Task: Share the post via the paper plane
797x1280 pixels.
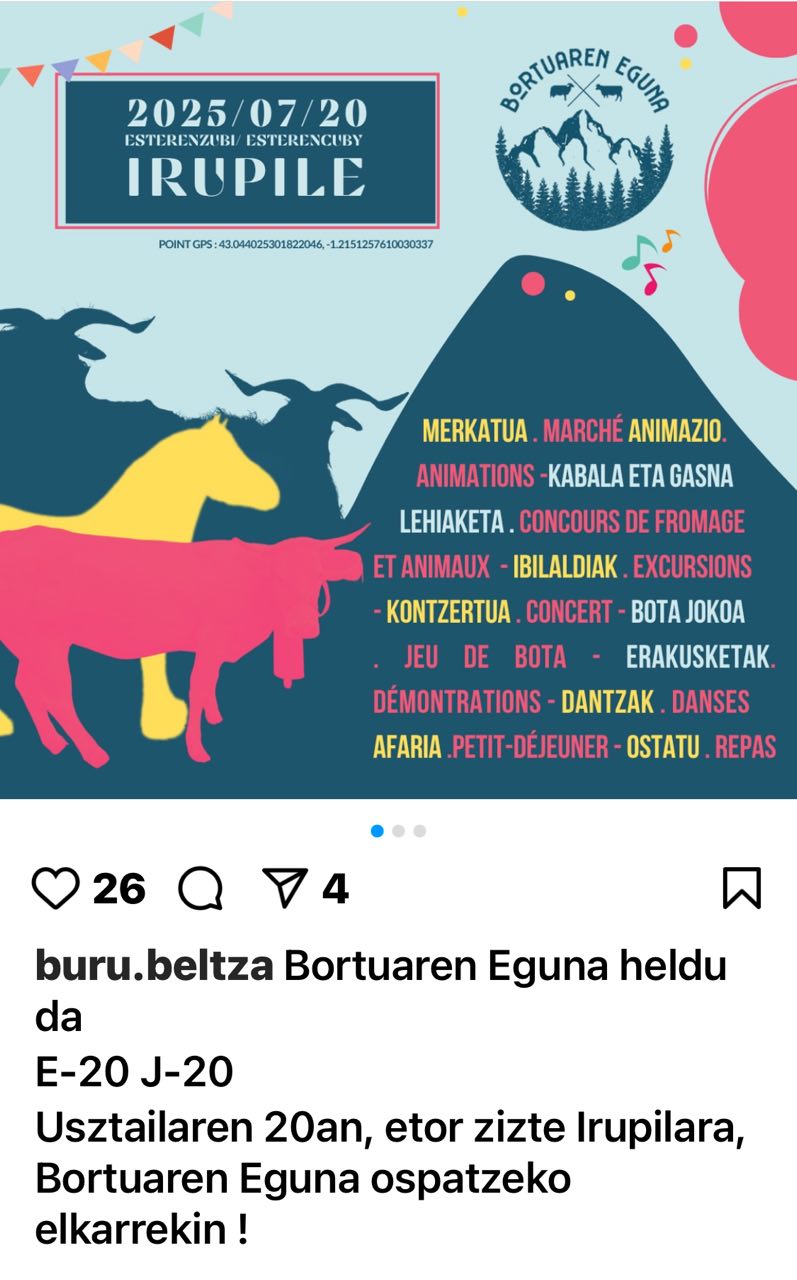Action: pos(285,888)
